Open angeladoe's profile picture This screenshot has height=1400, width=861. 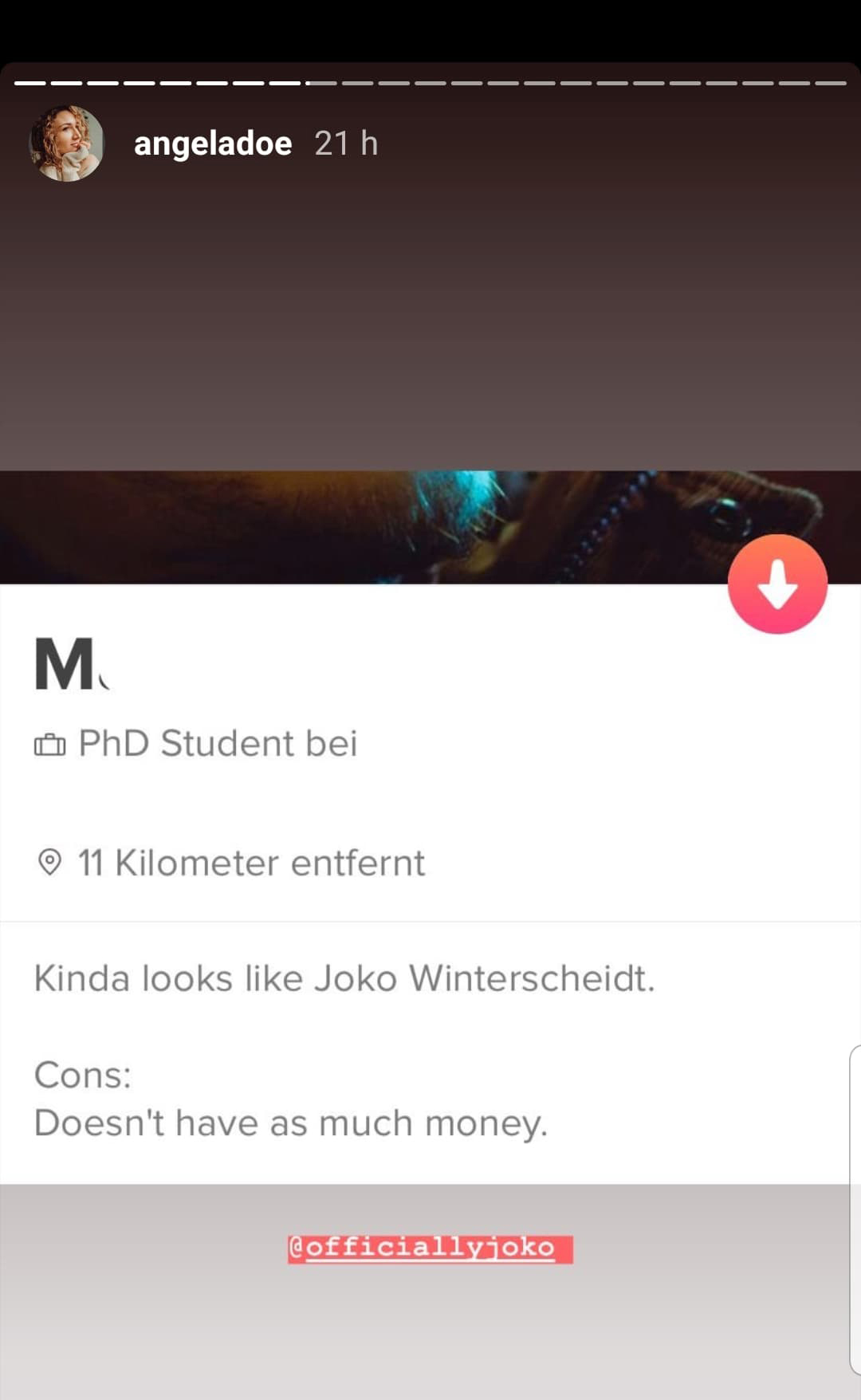point(66,144)
